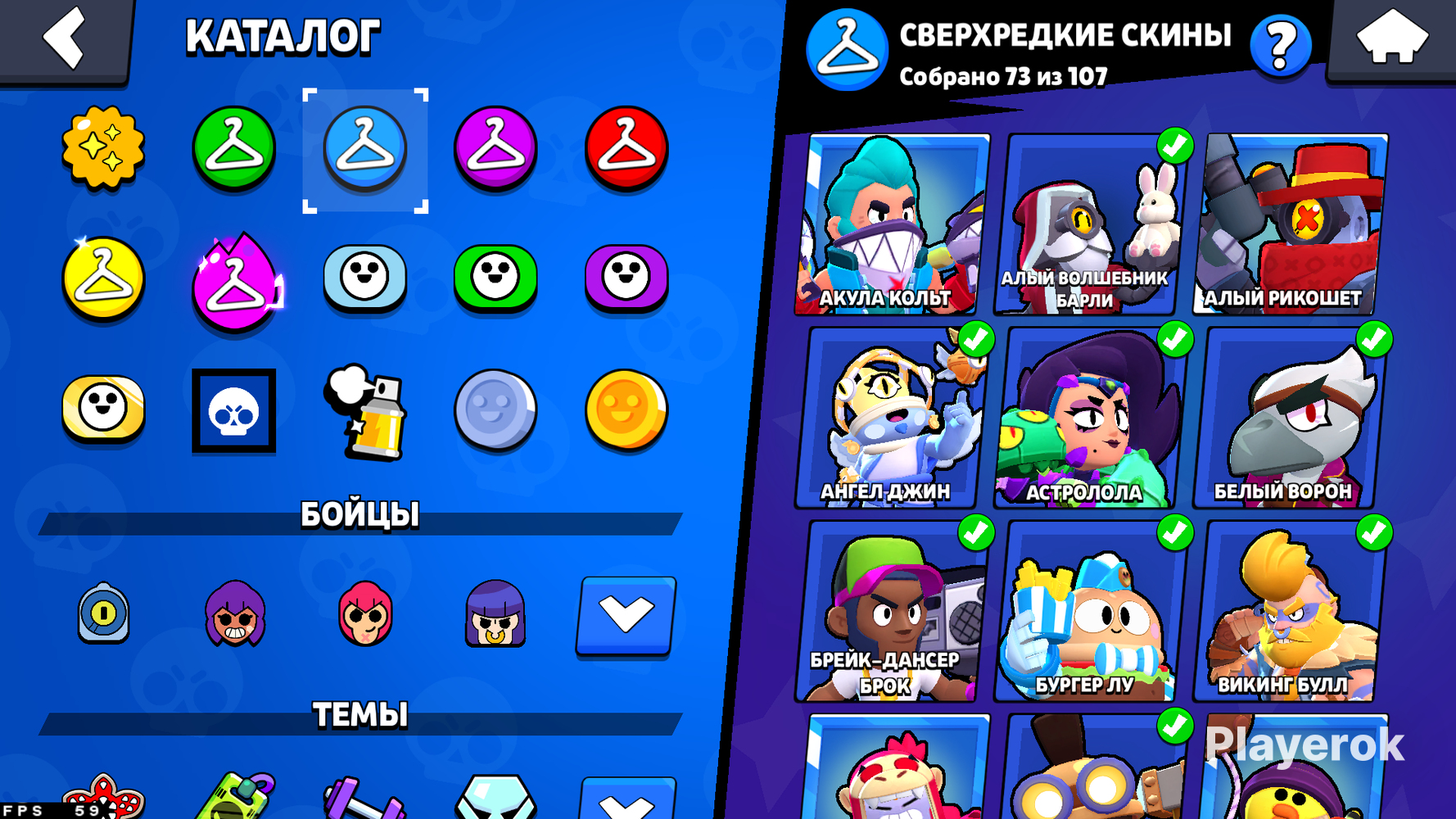
Task: Return to the home screen
Action: 1391,38
